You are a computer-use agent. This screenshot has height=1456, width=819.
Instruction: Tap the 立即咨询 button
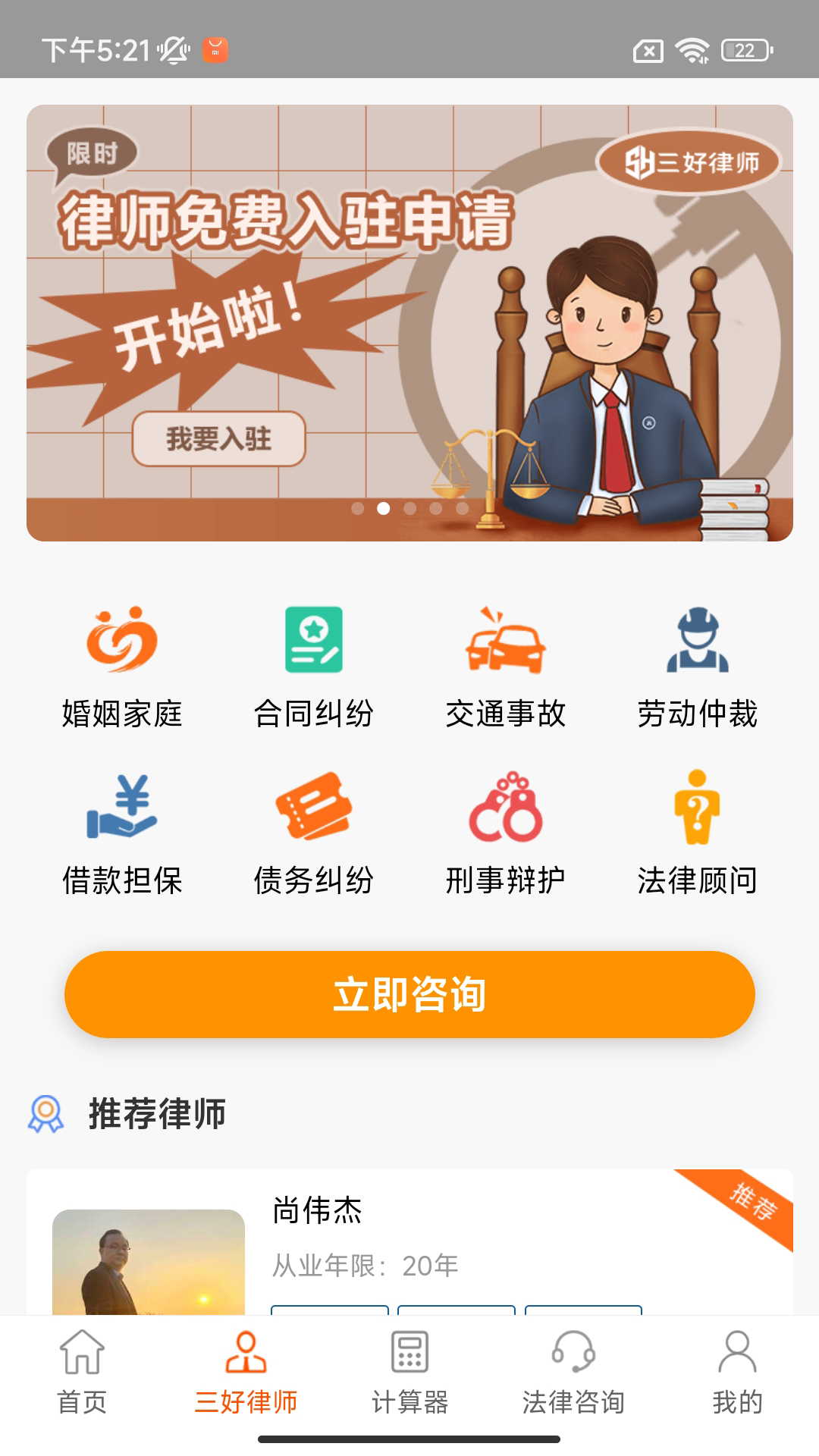click(x=409, y=994)
